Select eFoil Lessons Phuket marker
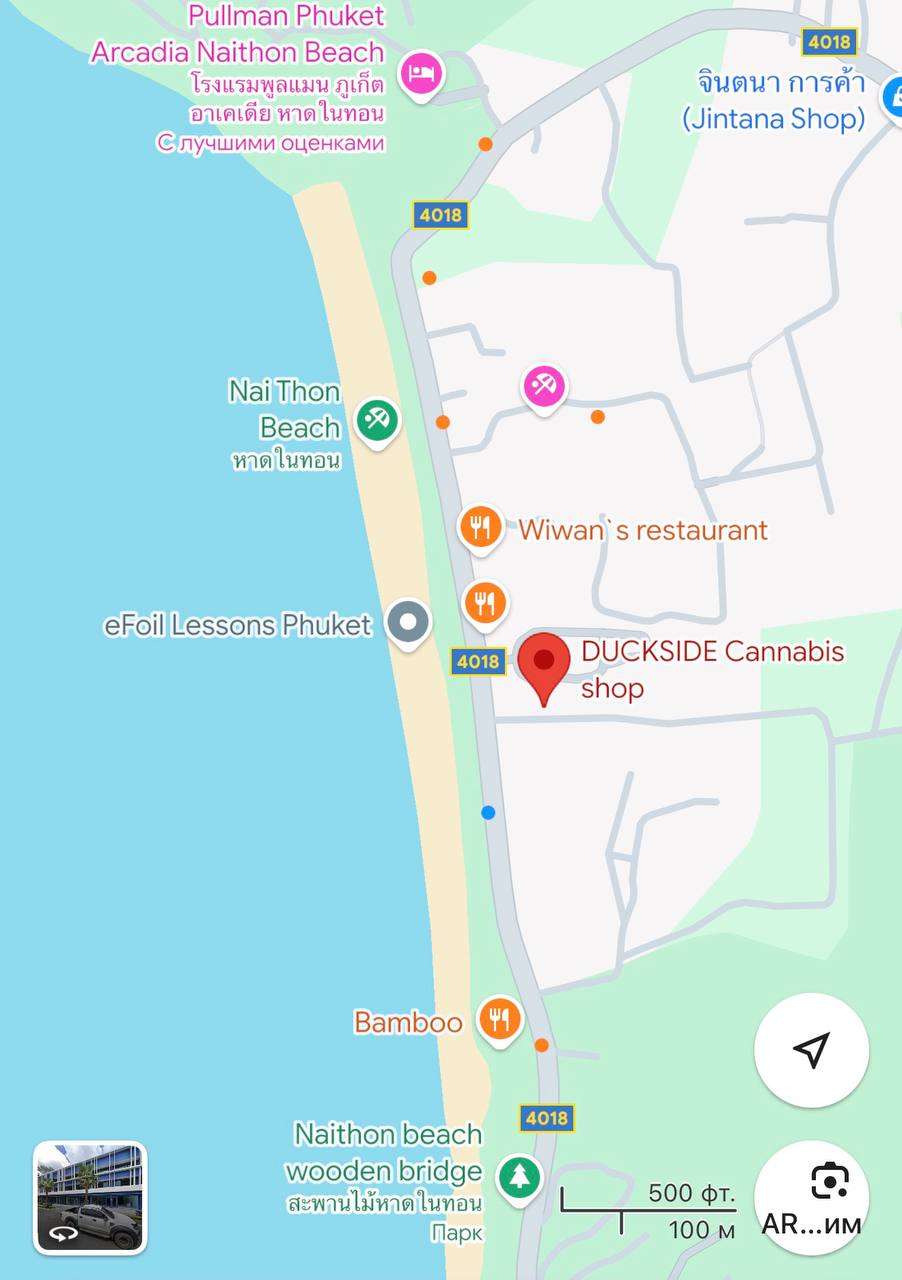The height and width of the screenshot is (1280, 902). click(408, 623)
